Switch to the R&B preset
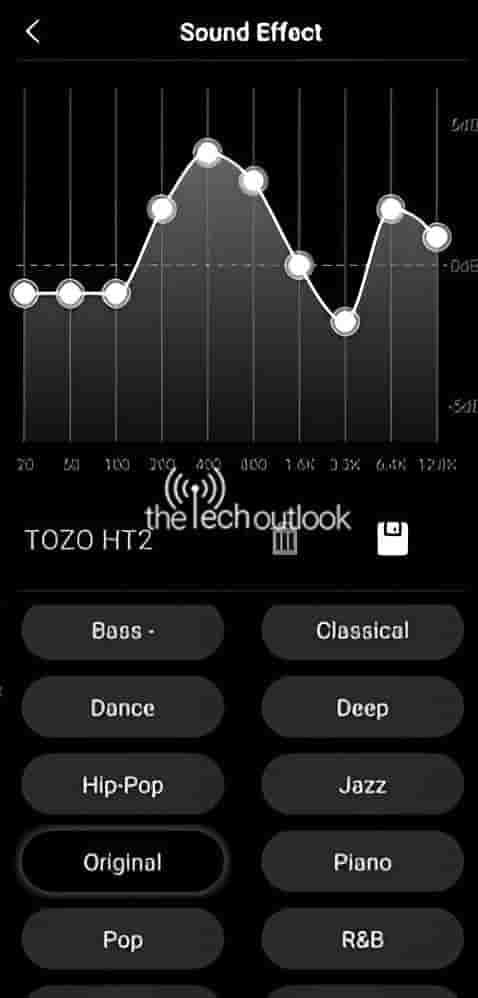Image resolution: width=478 pixels, height=998 pixels. pyautogui.click(x=363, y=939)
